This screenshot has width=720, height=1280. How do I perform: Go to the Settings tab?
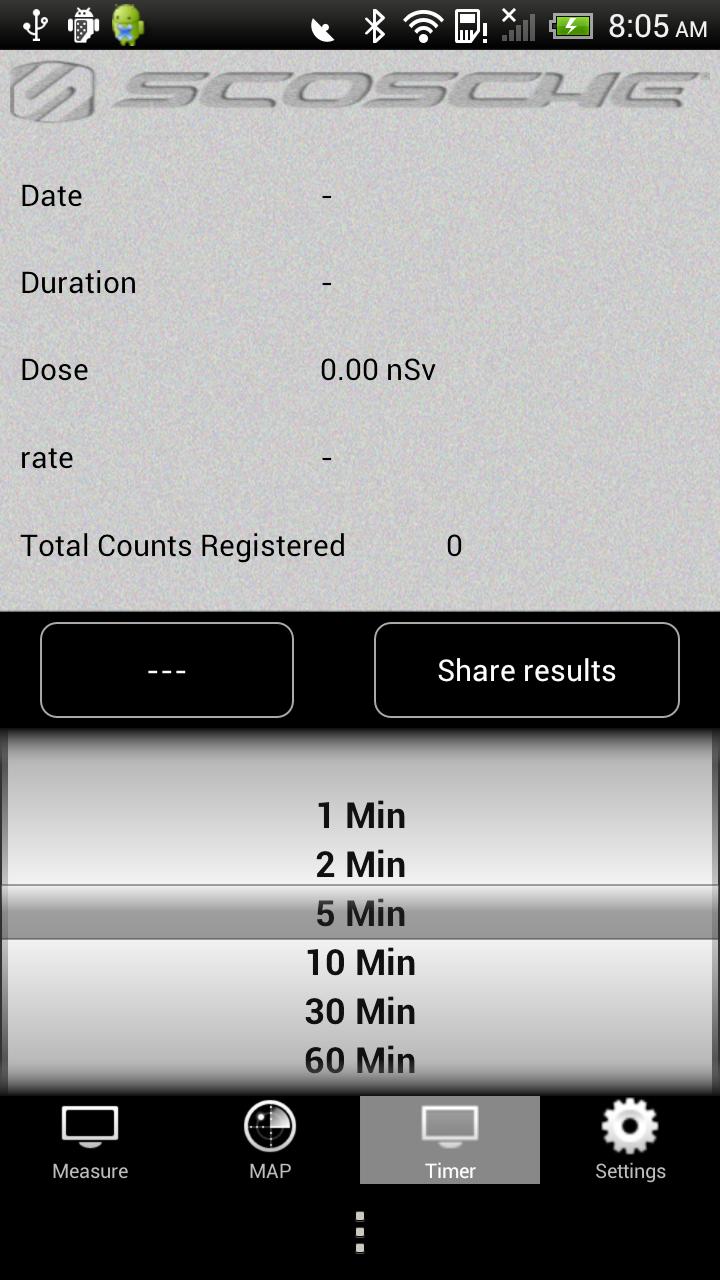[x=630, y=1140]
